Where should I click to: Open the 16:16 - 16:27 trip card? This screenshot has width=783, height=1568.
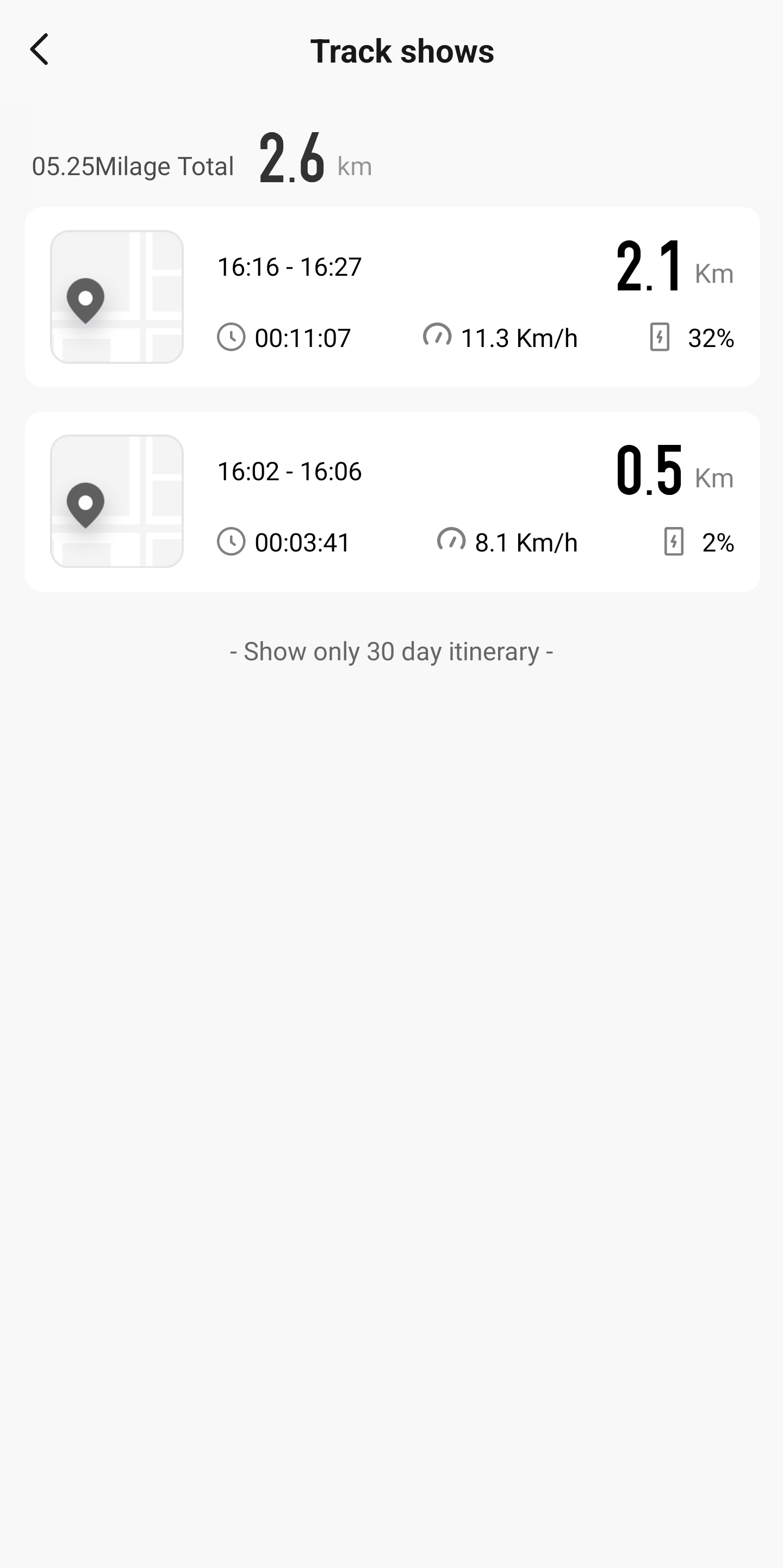(392, 297)
